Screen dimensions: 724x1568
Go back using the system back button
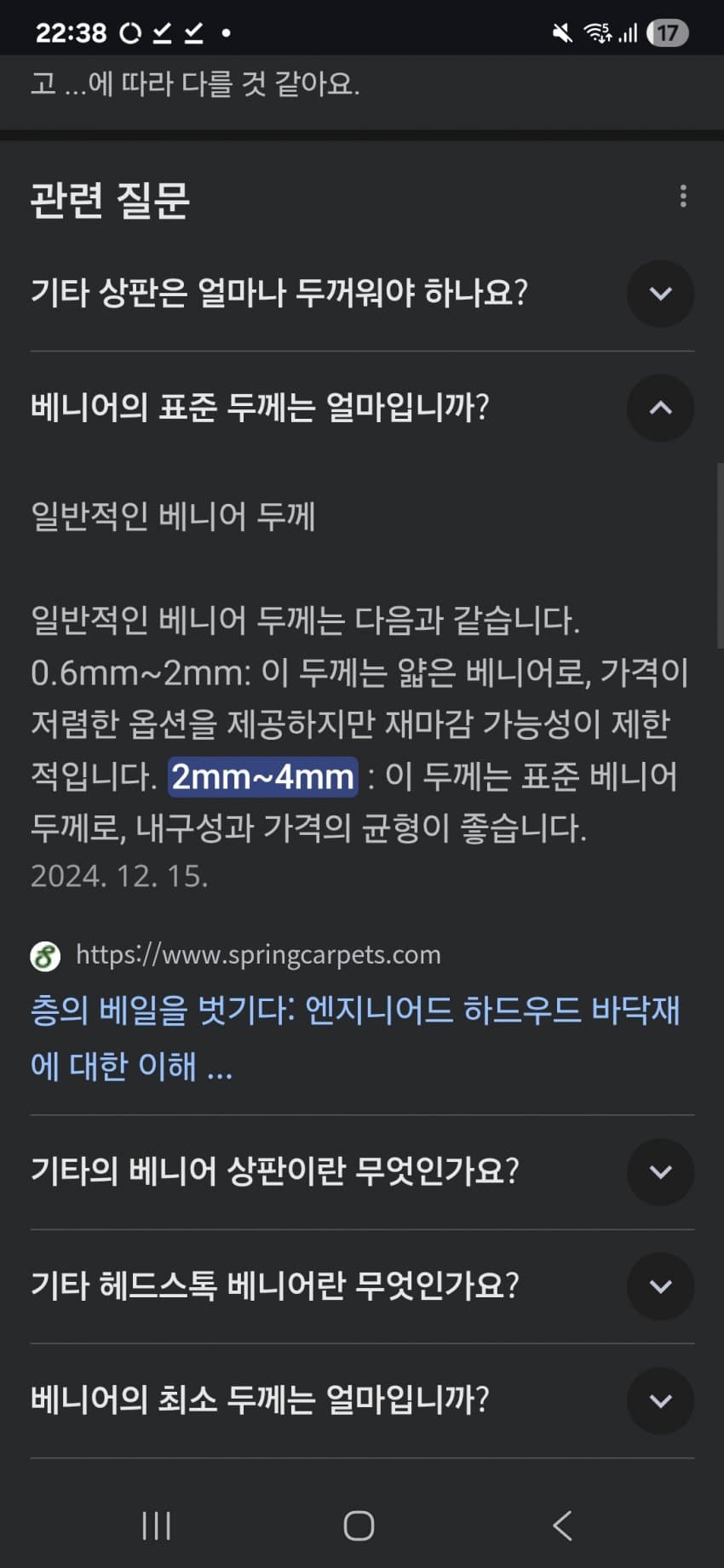tap(562, 1525)
